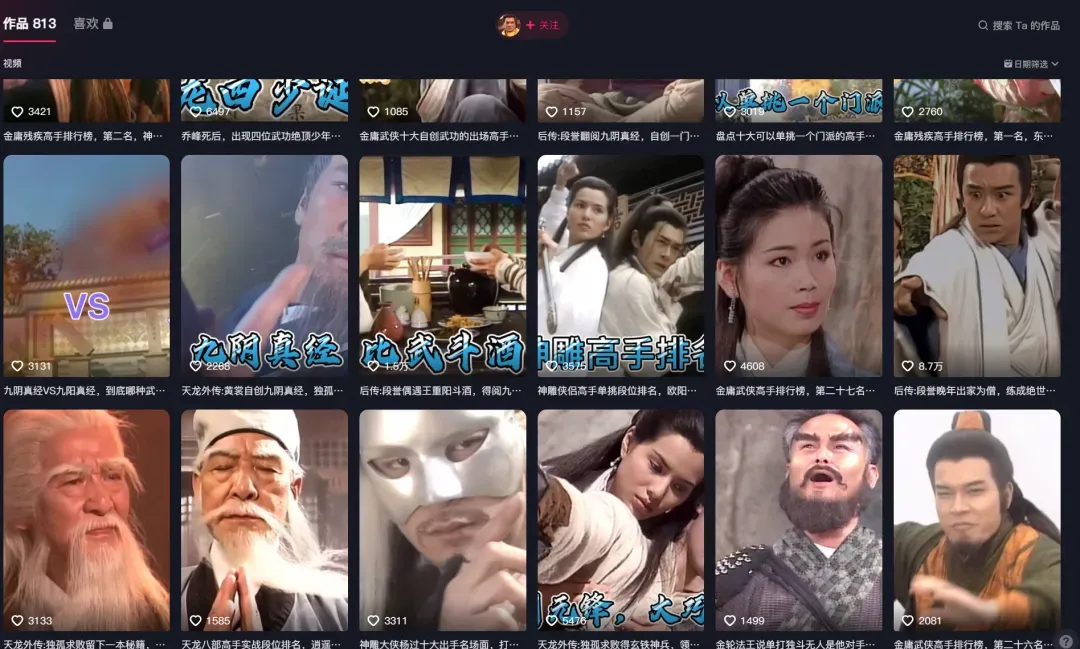Open video 九阴真经VS九阳真经
1080x649 pixels.
(86, 266)
